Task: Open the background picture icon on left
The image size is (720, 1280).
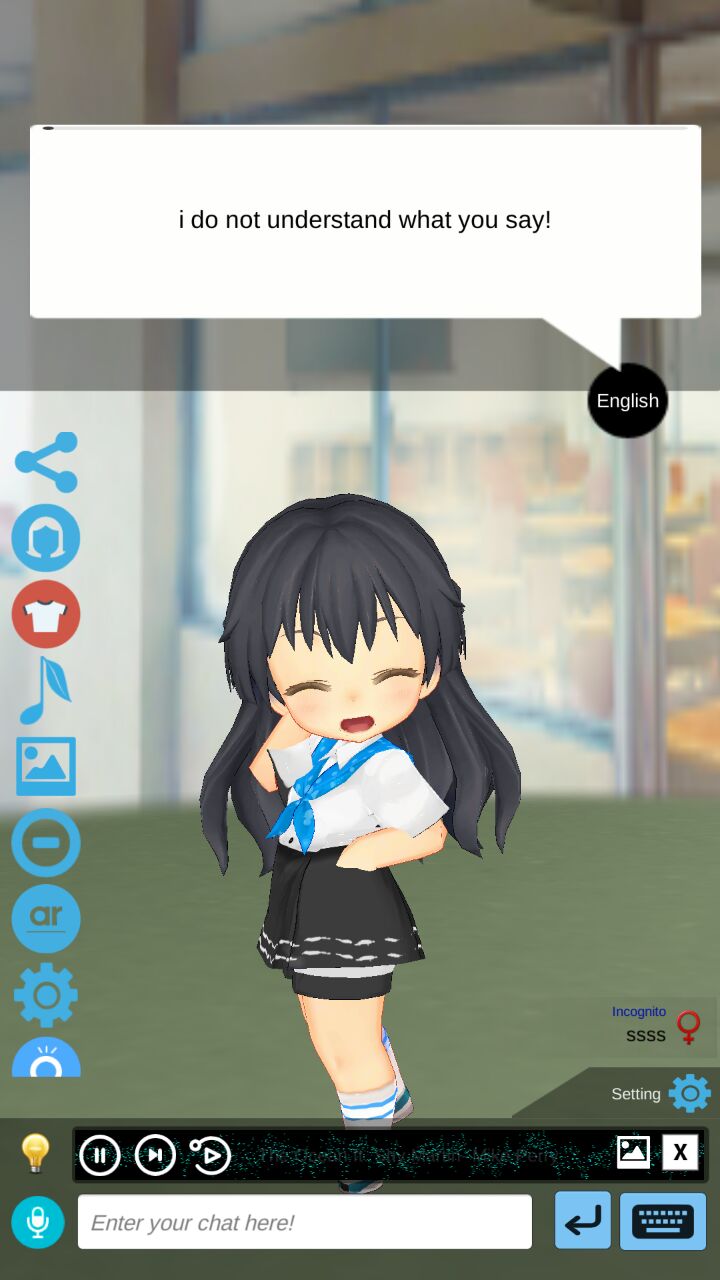Action: (46, 766)
